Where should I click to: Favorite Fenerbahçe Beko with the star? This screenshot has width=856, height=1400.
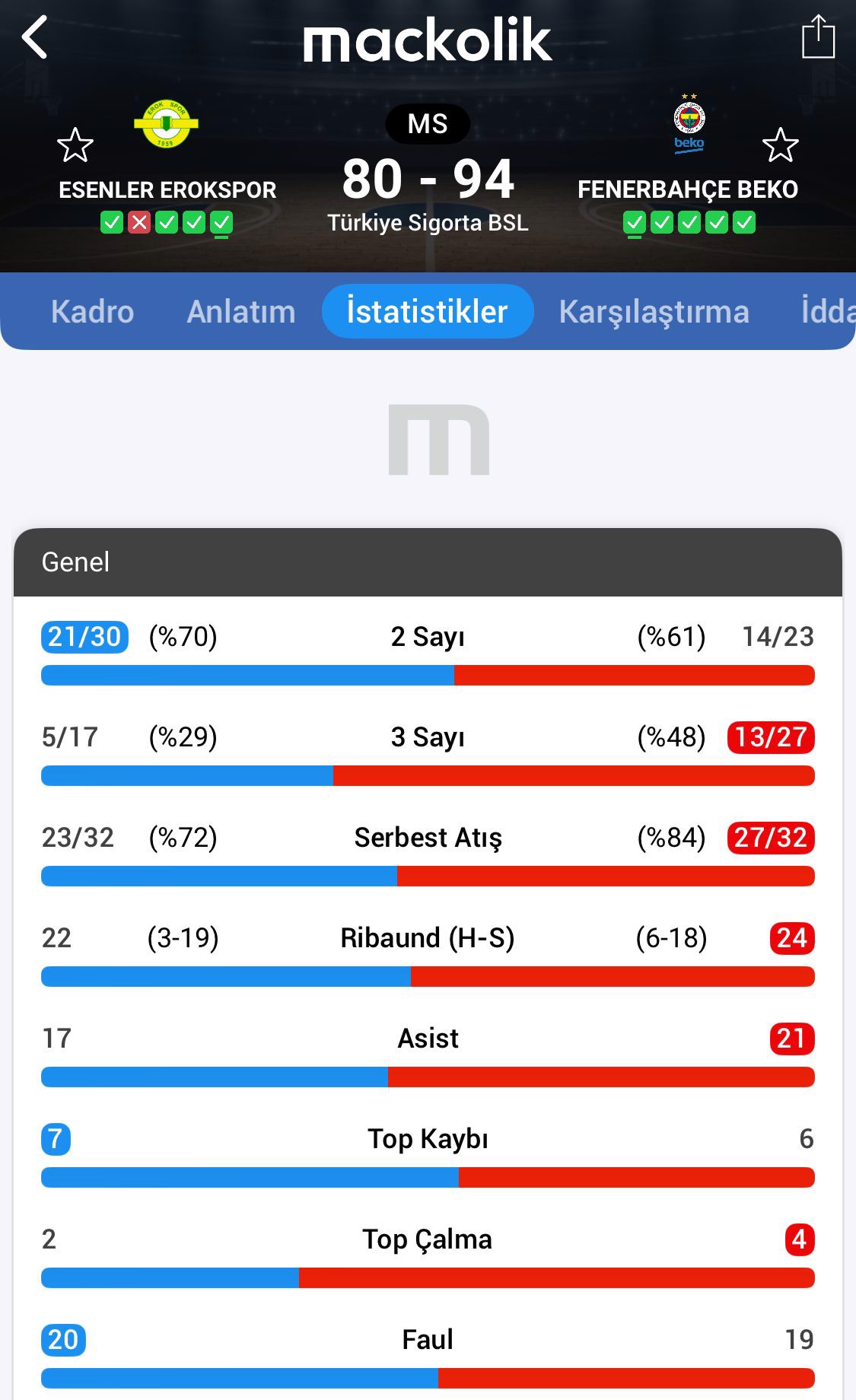(x=780, y=145)
